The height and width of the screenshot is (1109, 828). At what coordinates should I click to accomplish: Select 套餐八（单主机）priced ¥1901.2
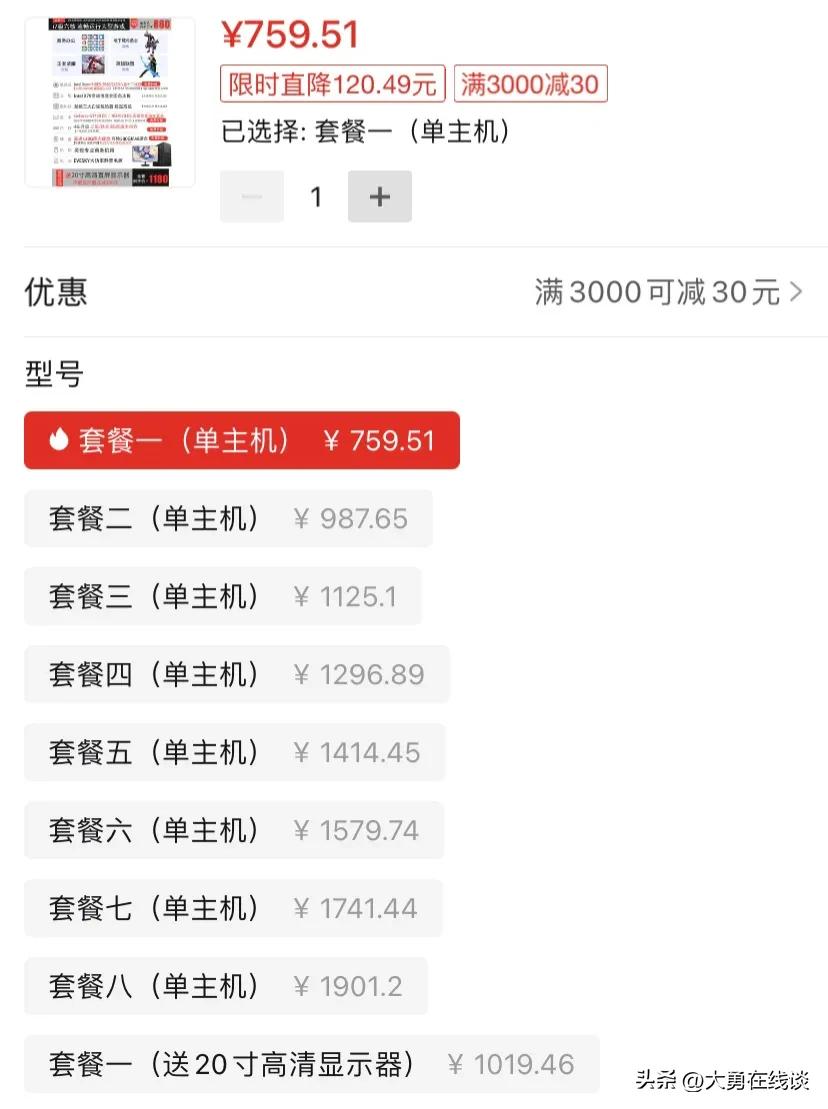tap(225, 986)
